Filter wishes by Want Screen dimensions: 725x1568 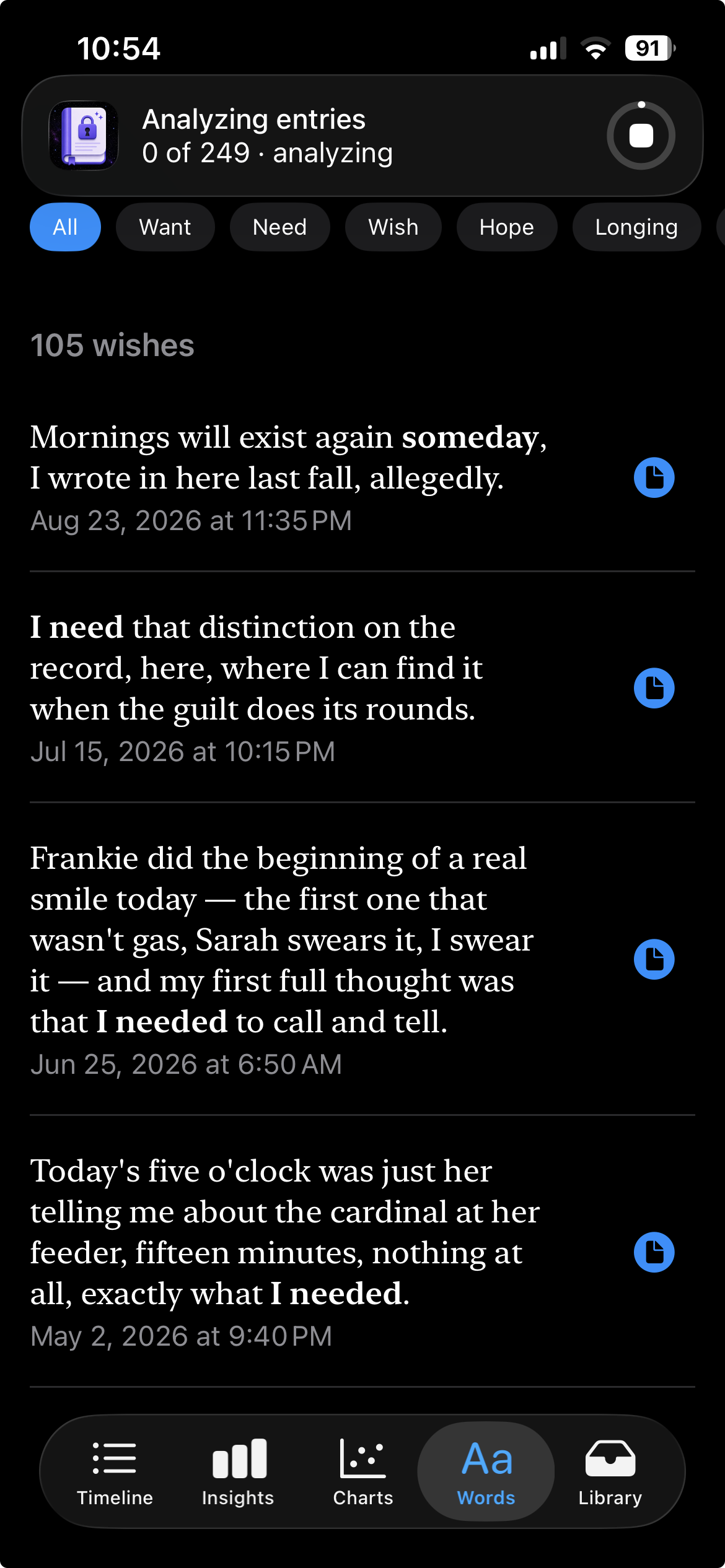(165, 227)
